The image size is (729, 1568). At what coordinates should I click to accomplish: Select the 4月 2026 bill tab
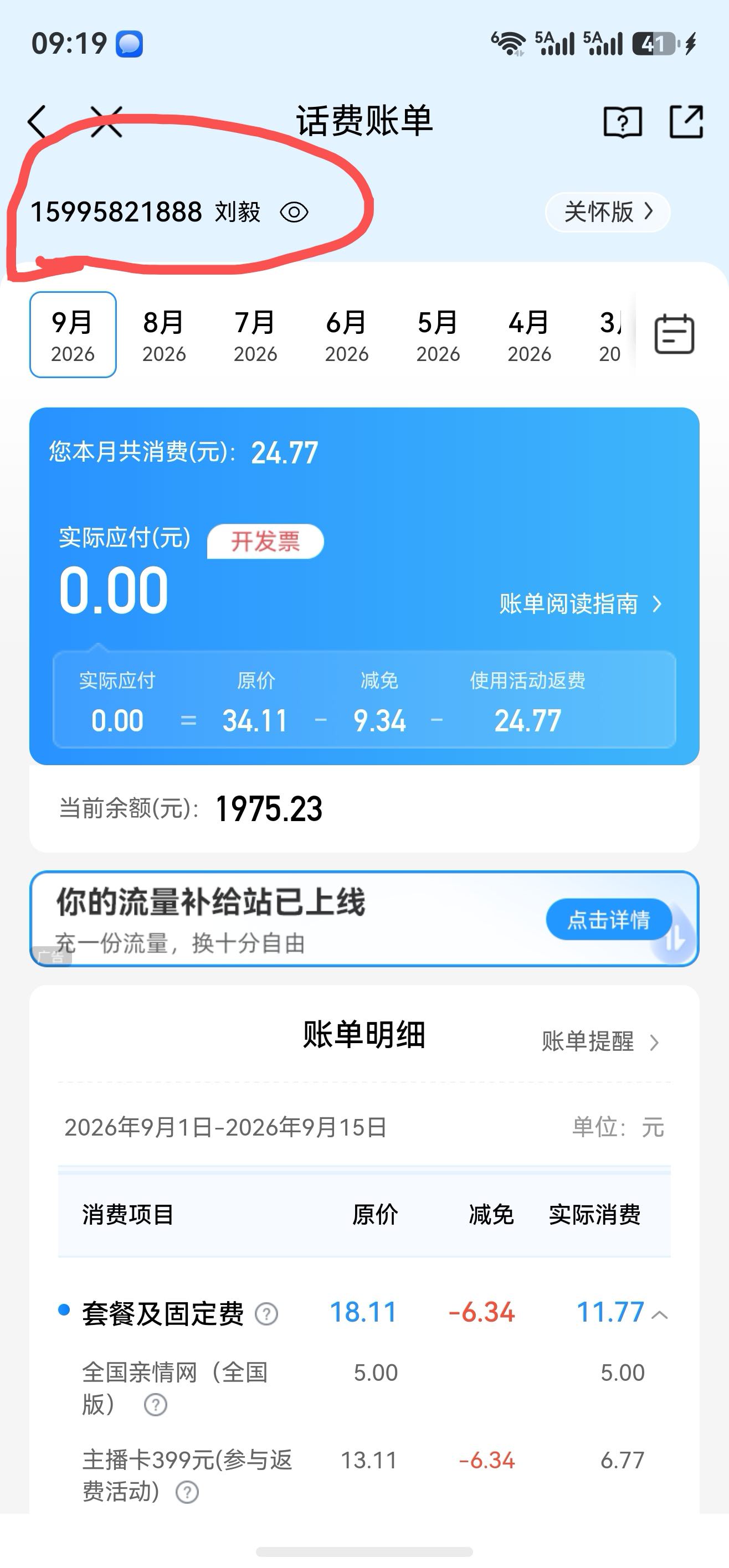coord(529,336)
